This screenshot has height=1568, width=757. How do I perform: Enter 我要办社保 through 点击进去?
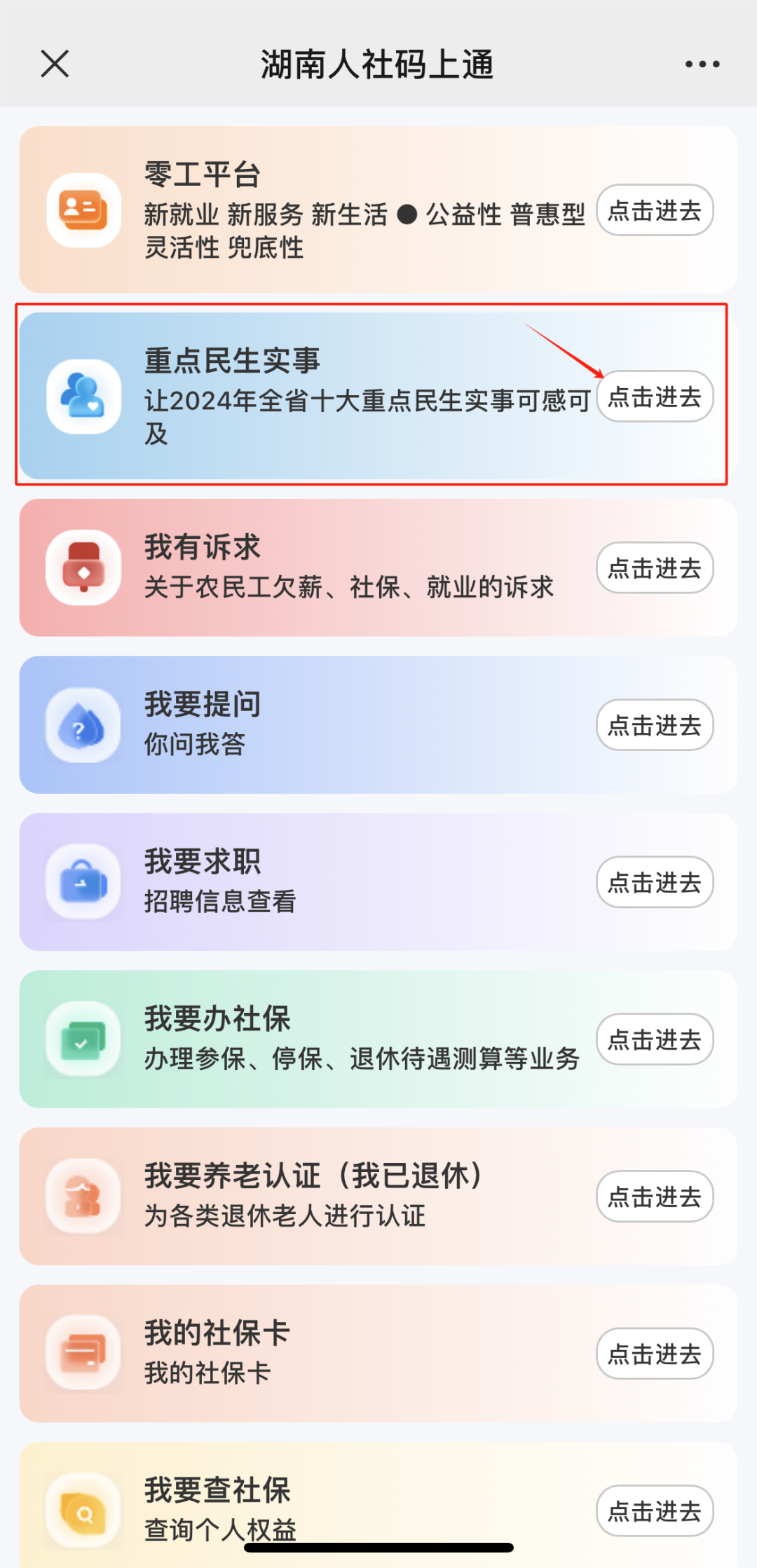(655, 1040)
